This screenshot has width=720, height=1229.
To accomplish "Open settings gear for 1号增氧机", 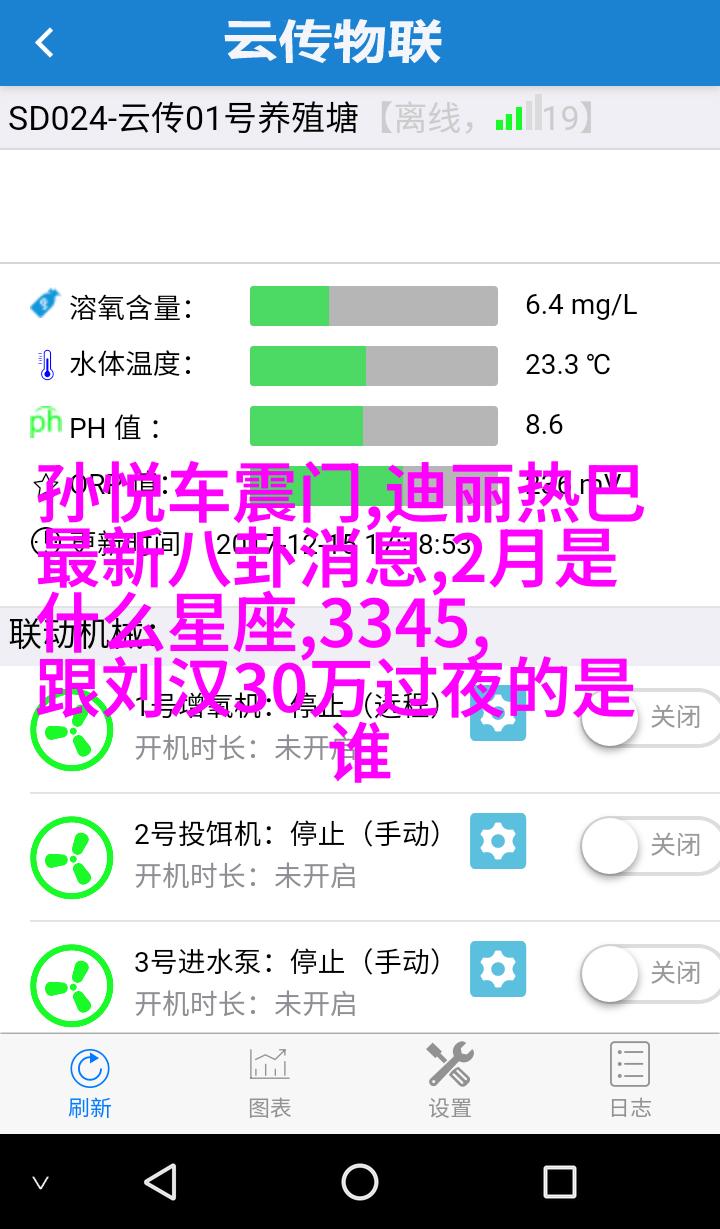I will [498, 713].
